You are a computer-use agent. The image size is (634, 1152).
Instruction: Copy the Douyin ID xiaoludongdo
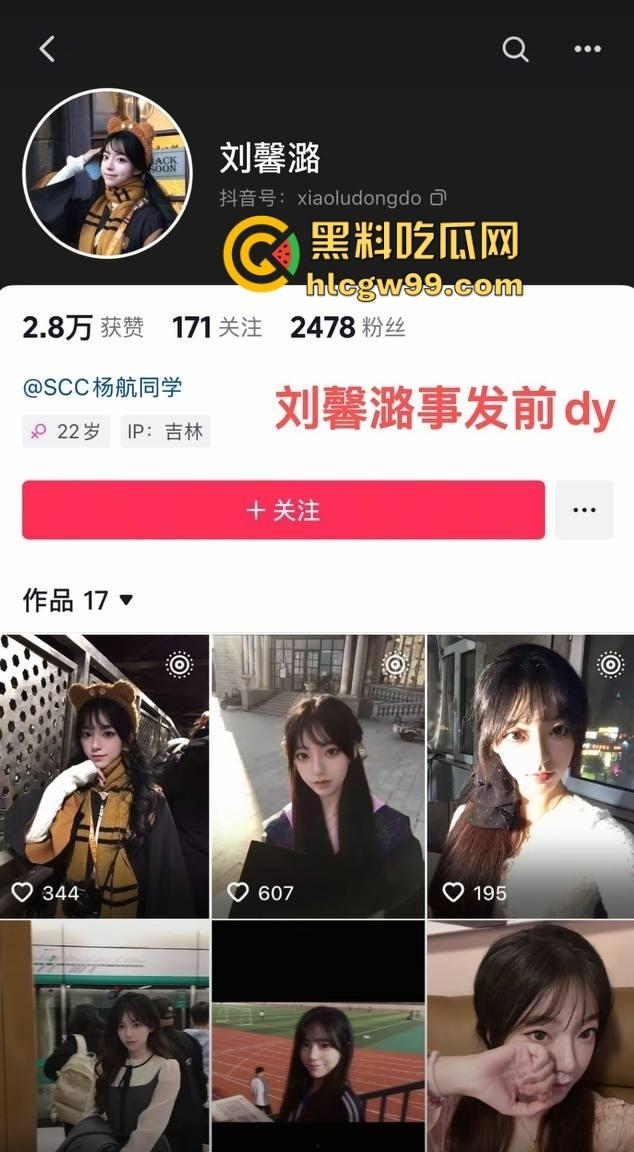point(438,198)
